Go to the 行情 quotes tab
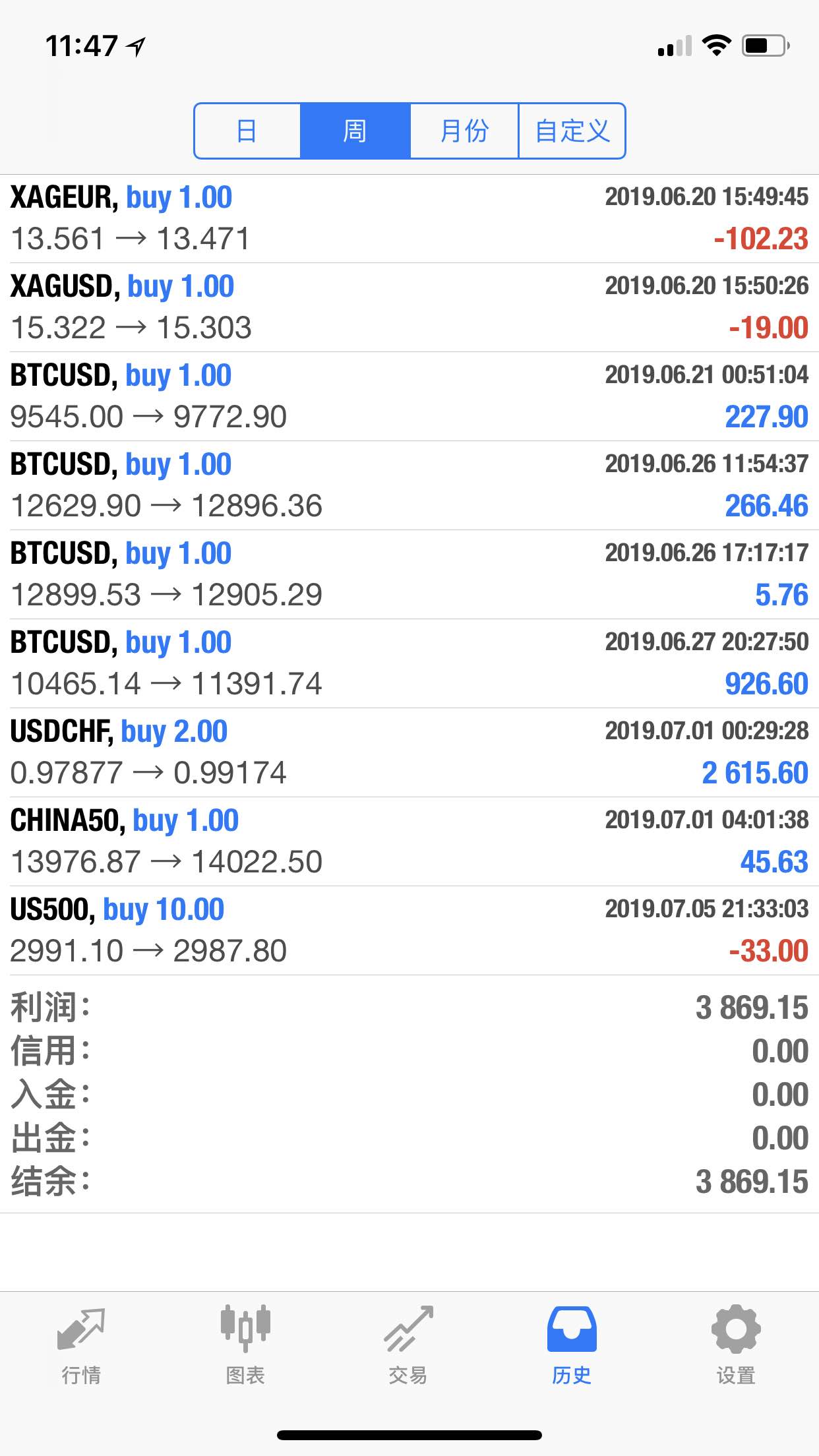 point(81,1345)
